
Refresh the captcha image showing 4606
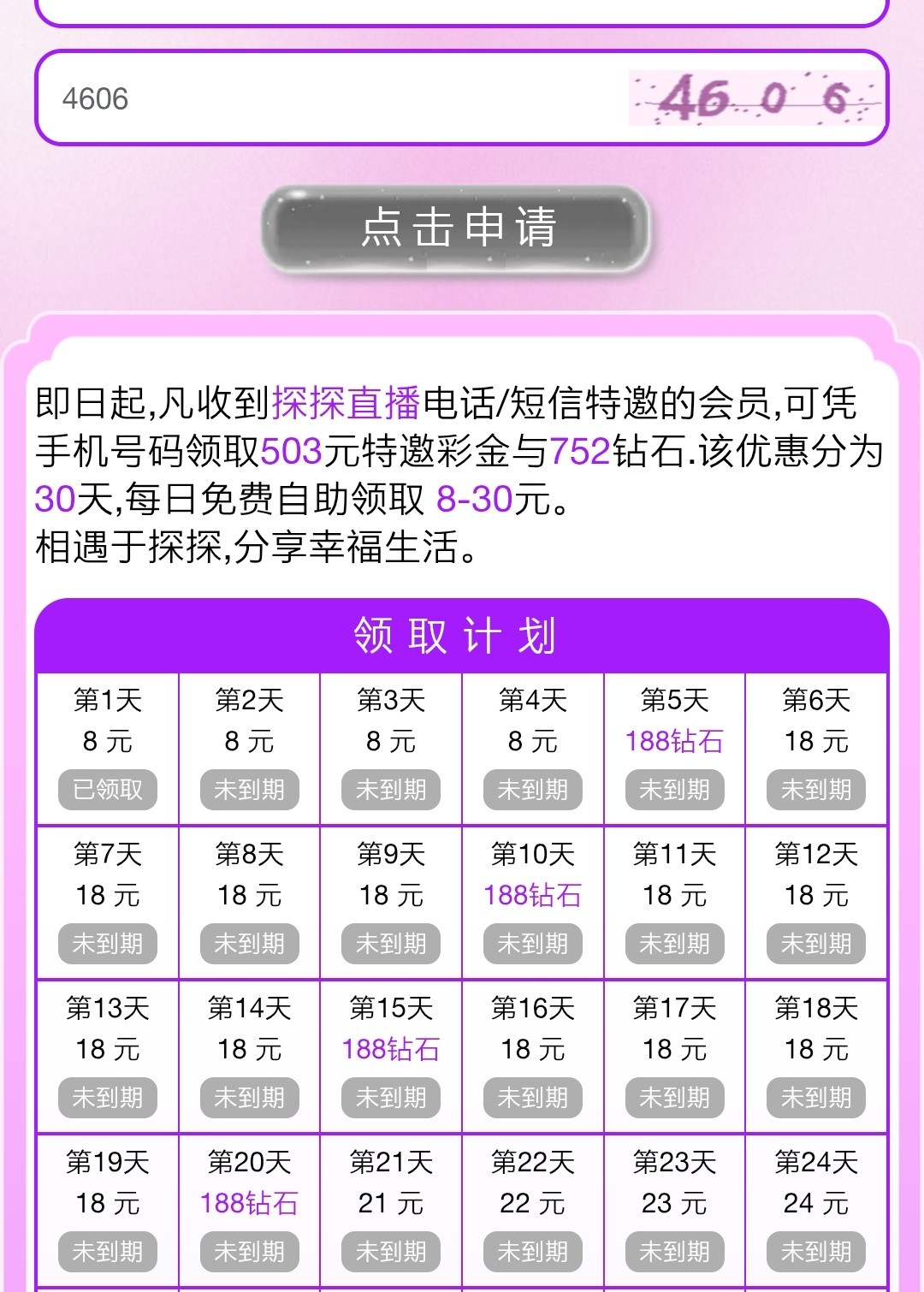click(755, 98)
